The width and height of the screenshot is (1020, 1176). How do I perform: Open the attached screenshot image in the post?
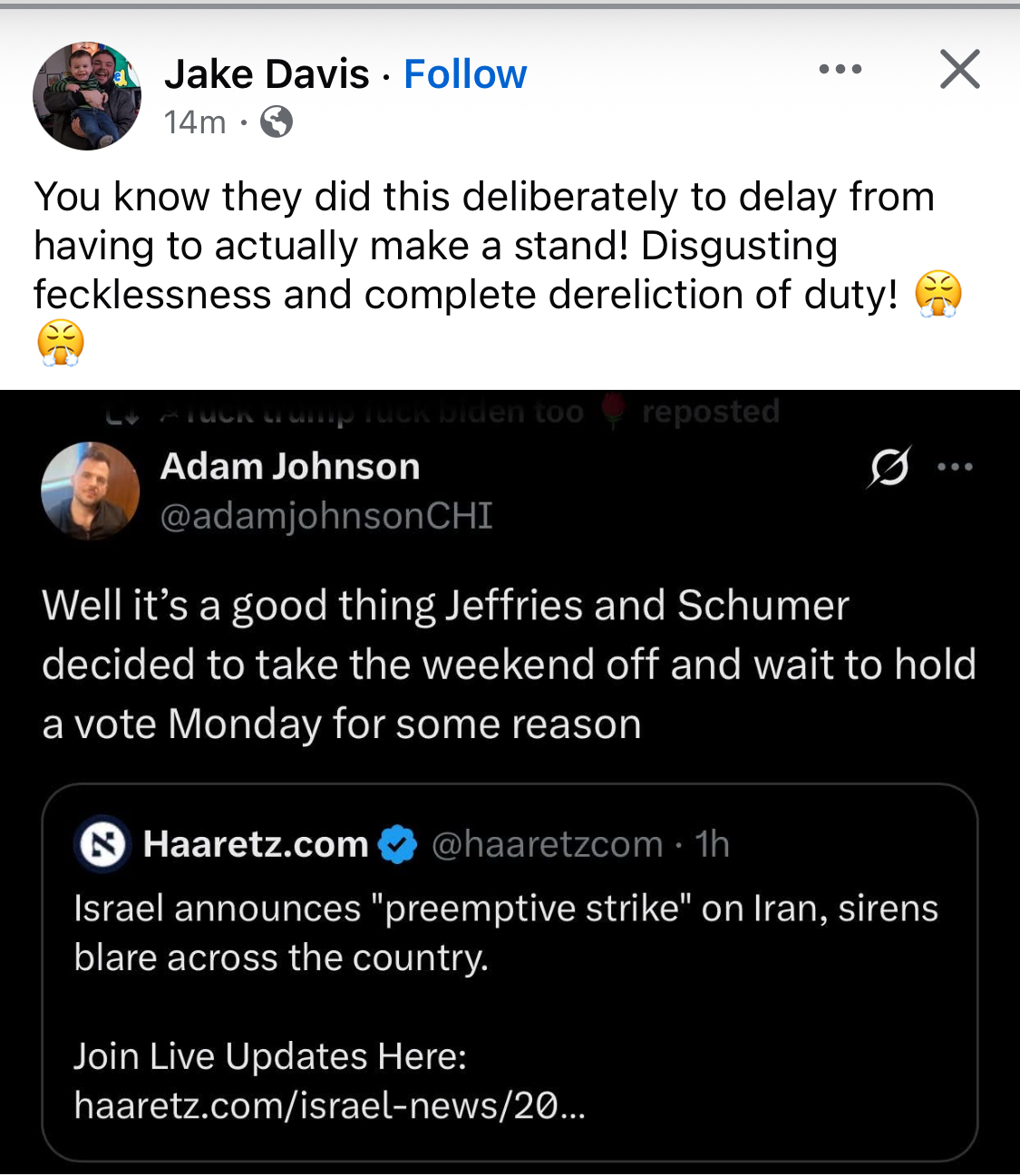510,780
